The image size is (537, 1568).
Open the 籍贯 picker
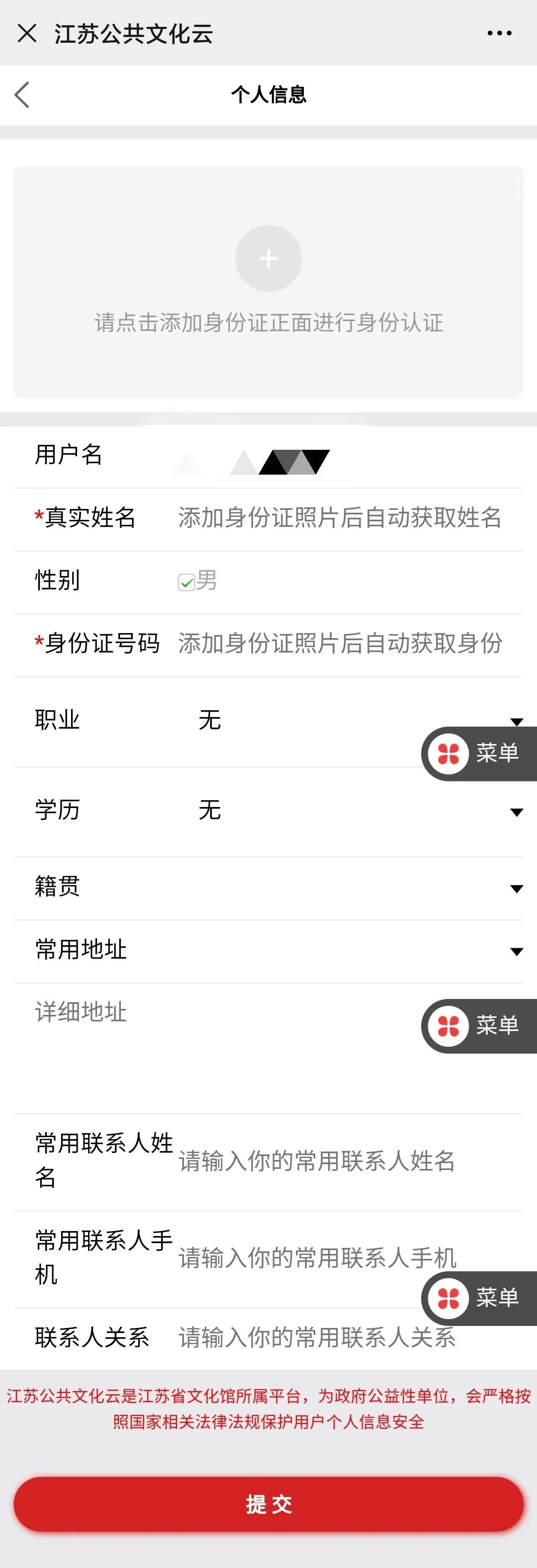tap(359, 888)
